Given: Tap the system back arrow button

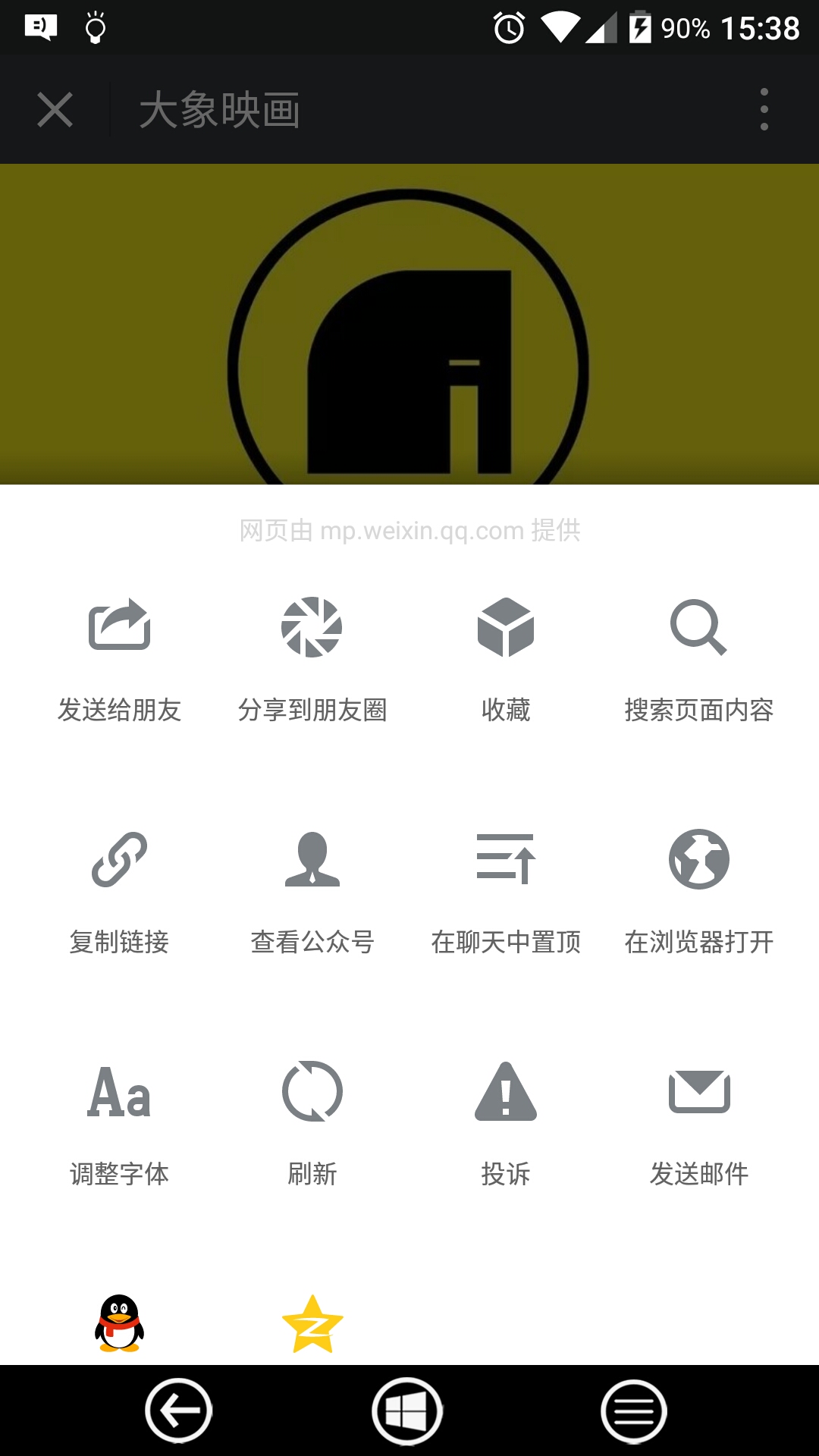Looking at the screenshot, I should pyautogui.click(x=178, y=1410).
